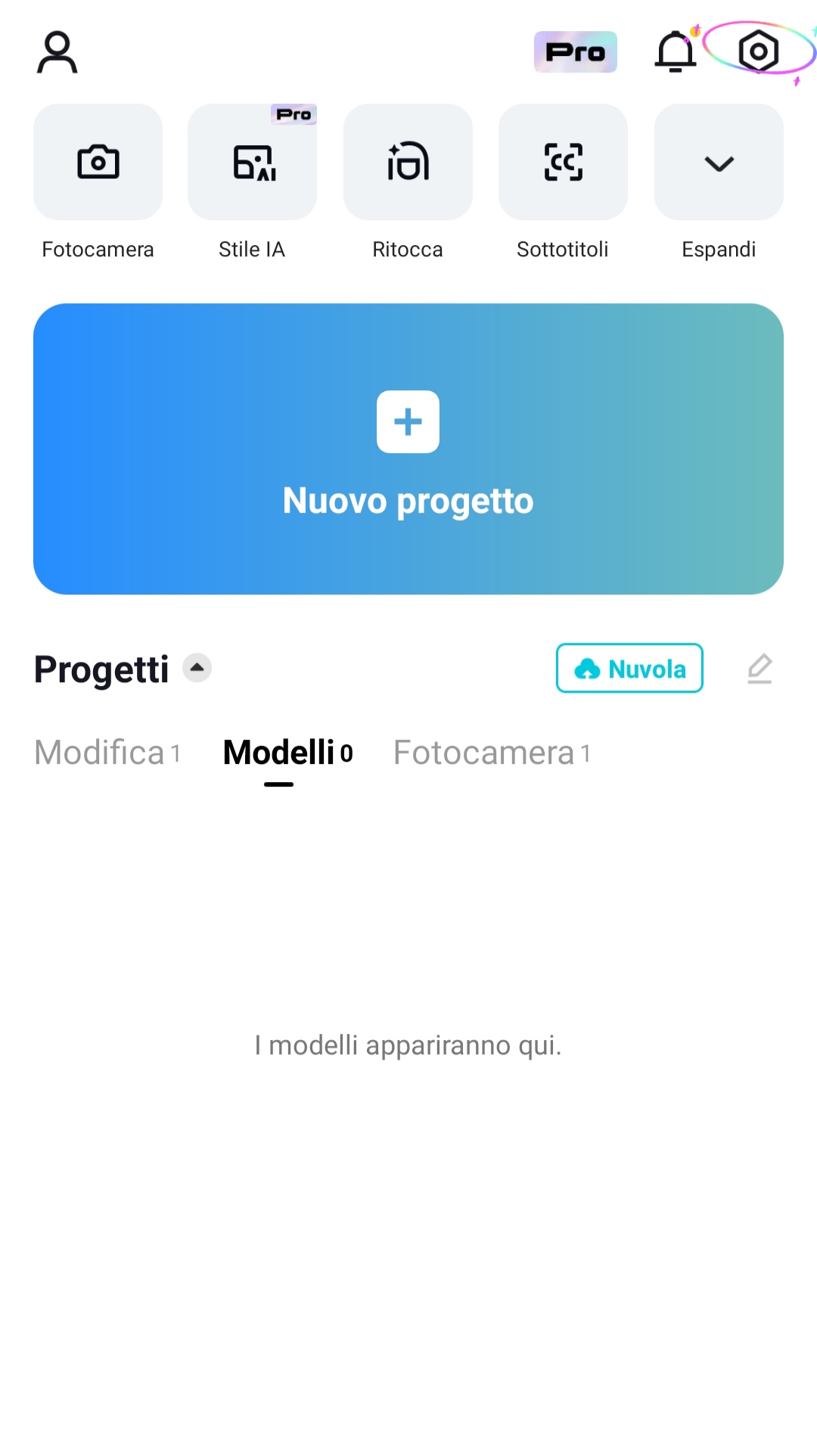Start a Nuovo progetto
This screenshot has height=1456, width=817.
point(408,449)
